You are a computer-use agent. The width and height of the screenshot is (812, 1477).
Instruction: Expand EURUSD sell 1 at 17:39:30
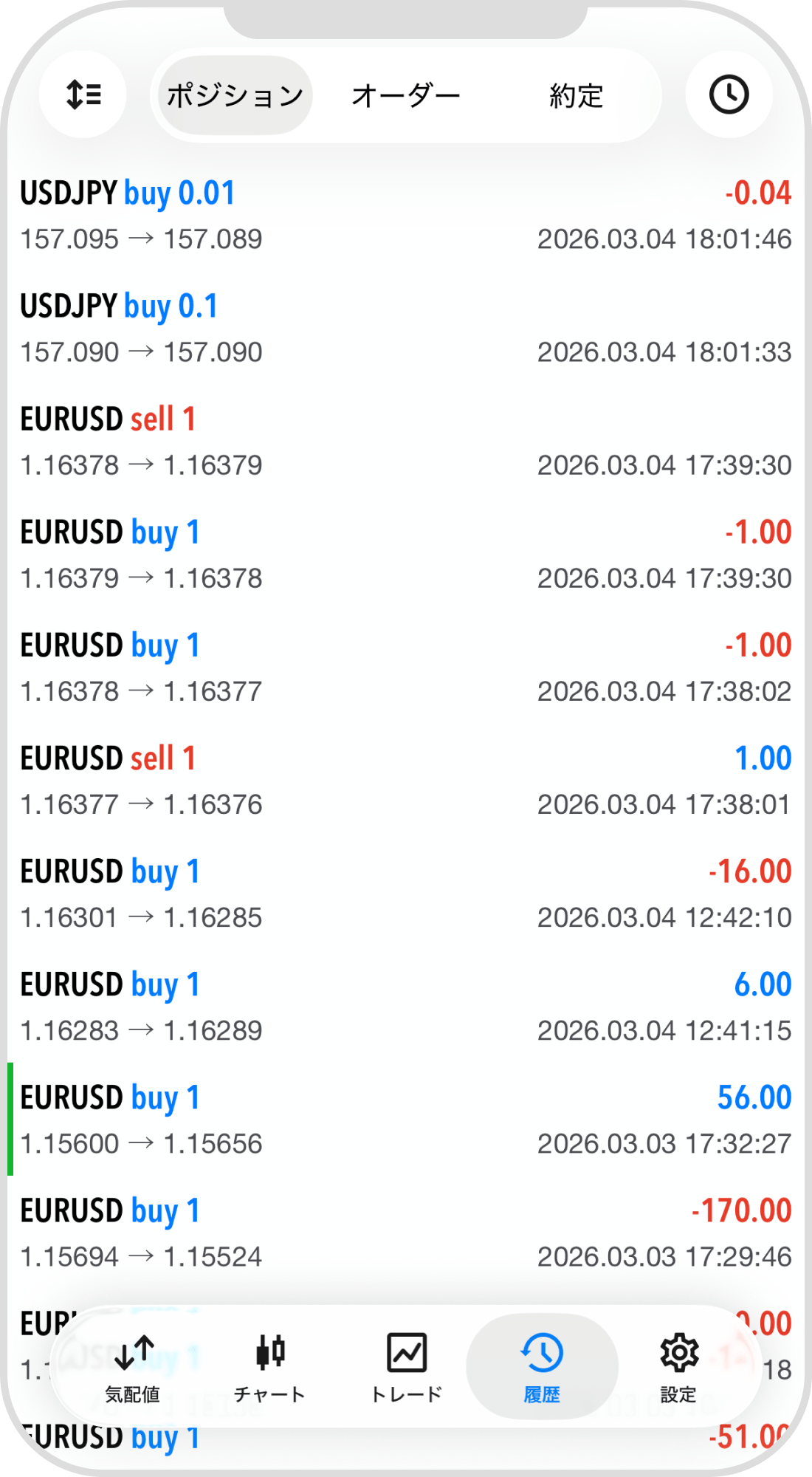[x=406, y=441]
